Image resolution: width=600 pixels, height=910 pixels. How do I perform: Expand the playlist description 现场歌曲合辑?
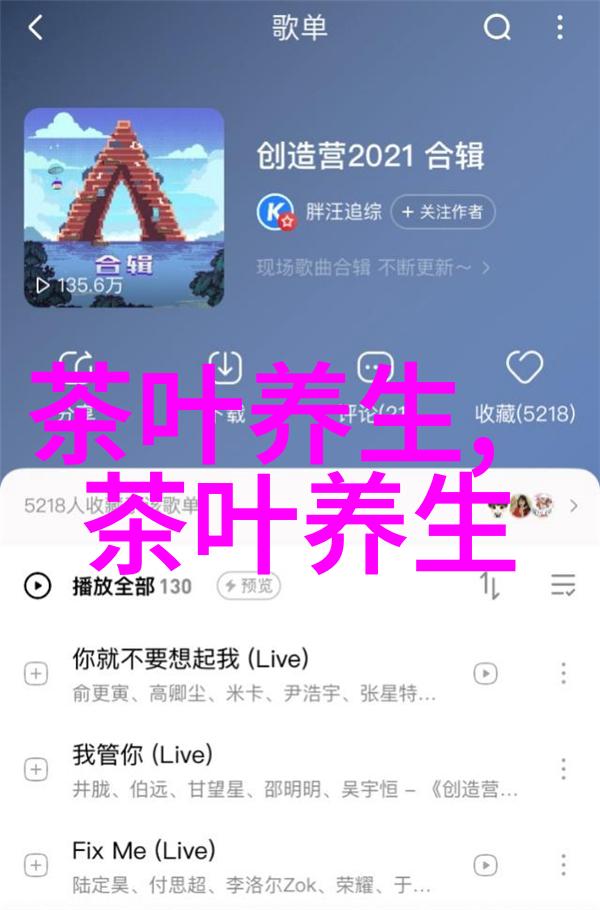point(372,268)
